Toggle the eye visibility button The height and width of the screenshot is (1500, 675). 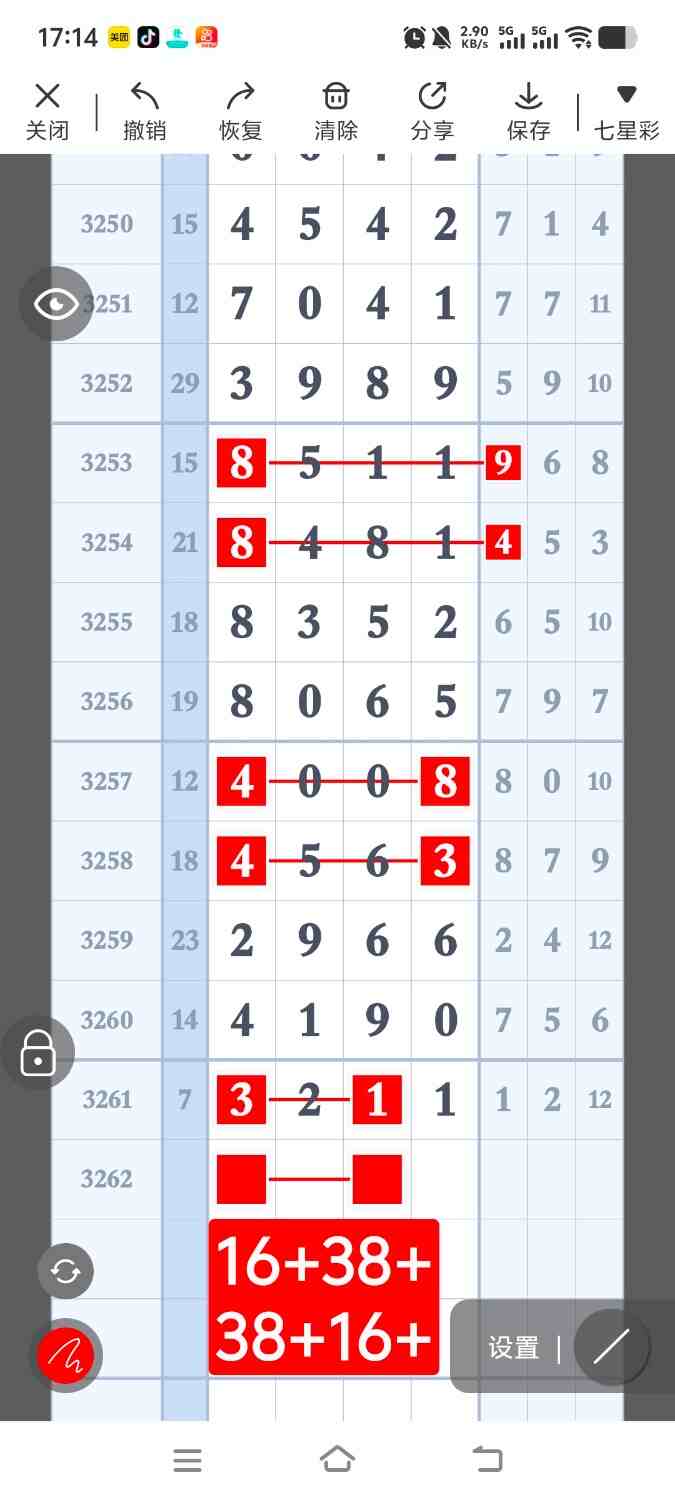point(56,303)
